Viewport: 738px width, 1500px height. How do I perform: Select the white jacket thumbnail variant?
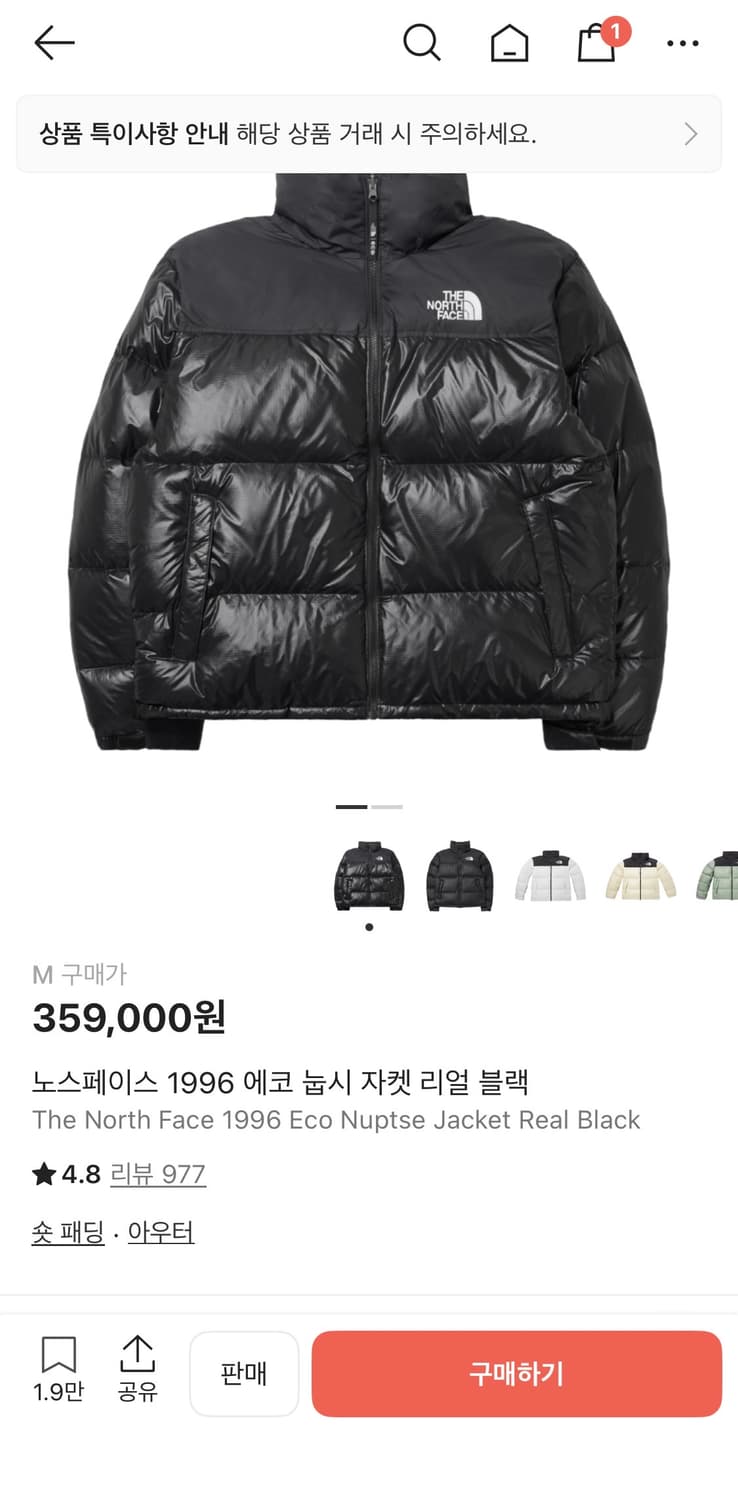point(550,874)
